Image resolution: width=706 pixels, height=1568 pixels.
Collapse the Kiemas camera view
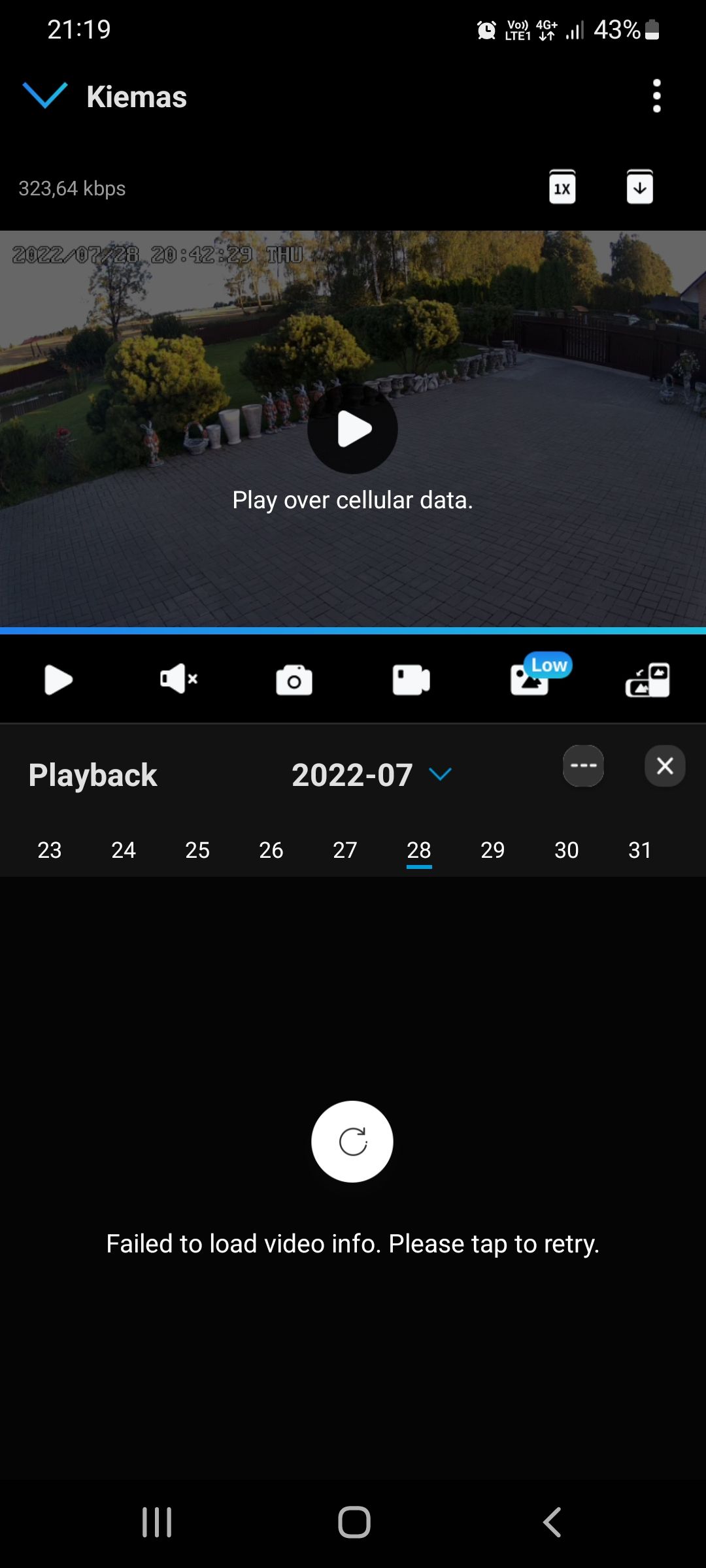44,95
